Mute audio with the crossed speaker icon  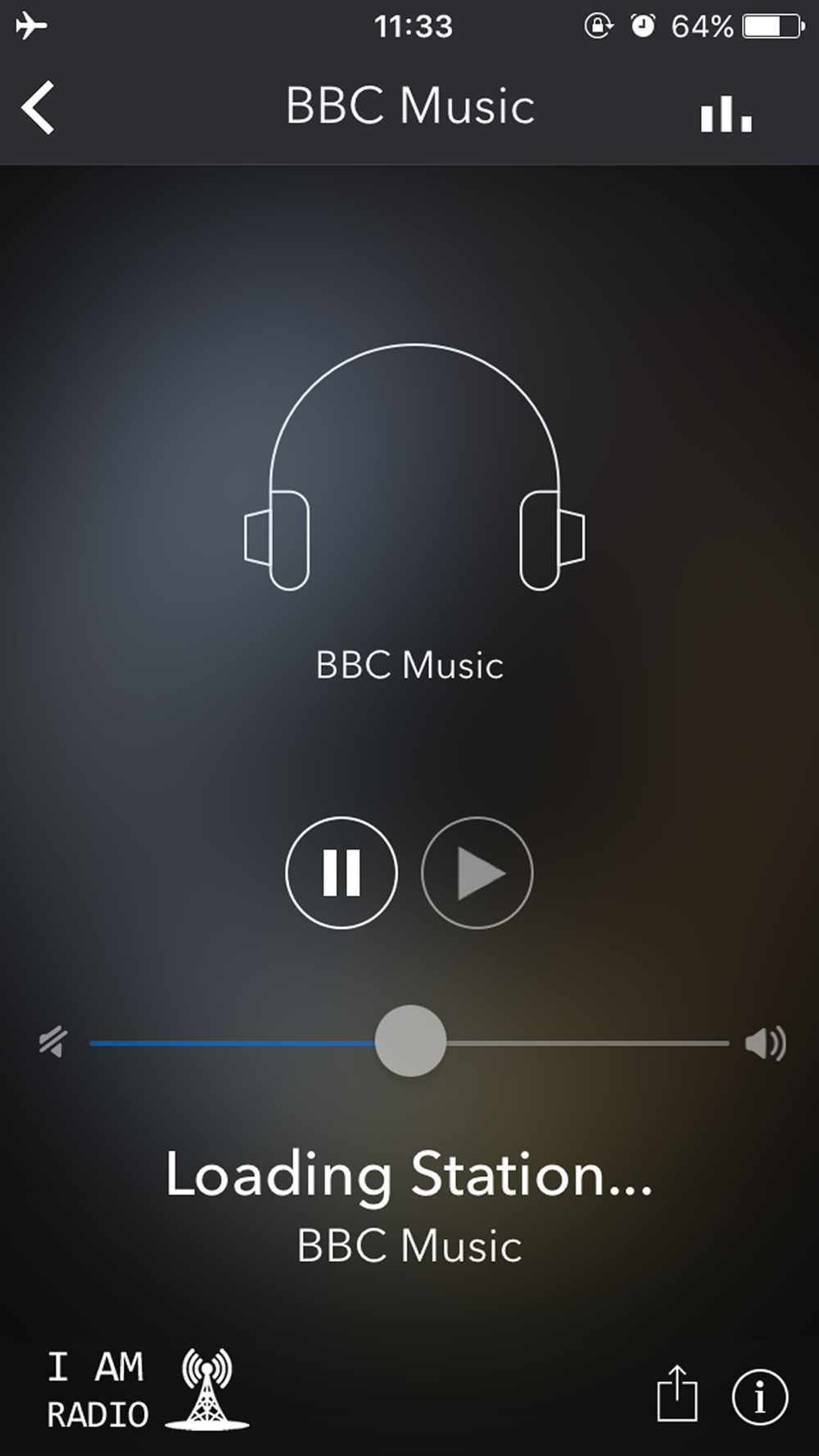[53, 1042]
